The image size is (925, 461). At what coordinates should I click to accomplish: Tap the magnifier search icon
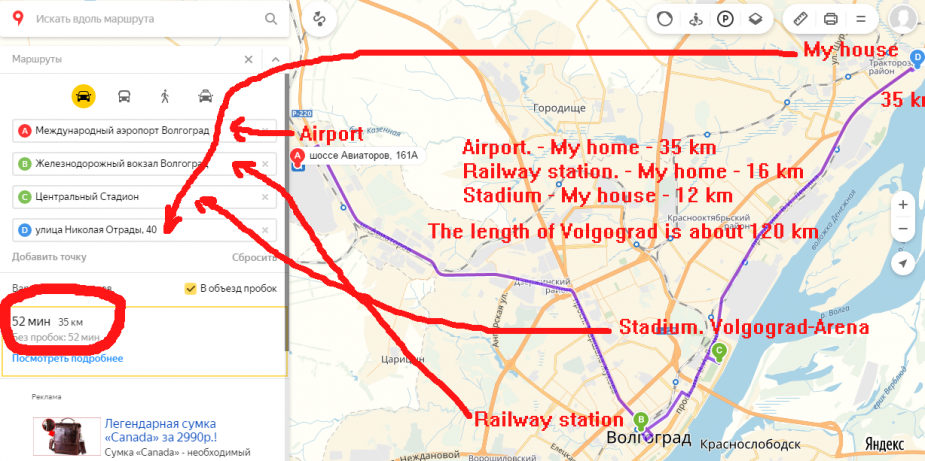click(271, 18)
